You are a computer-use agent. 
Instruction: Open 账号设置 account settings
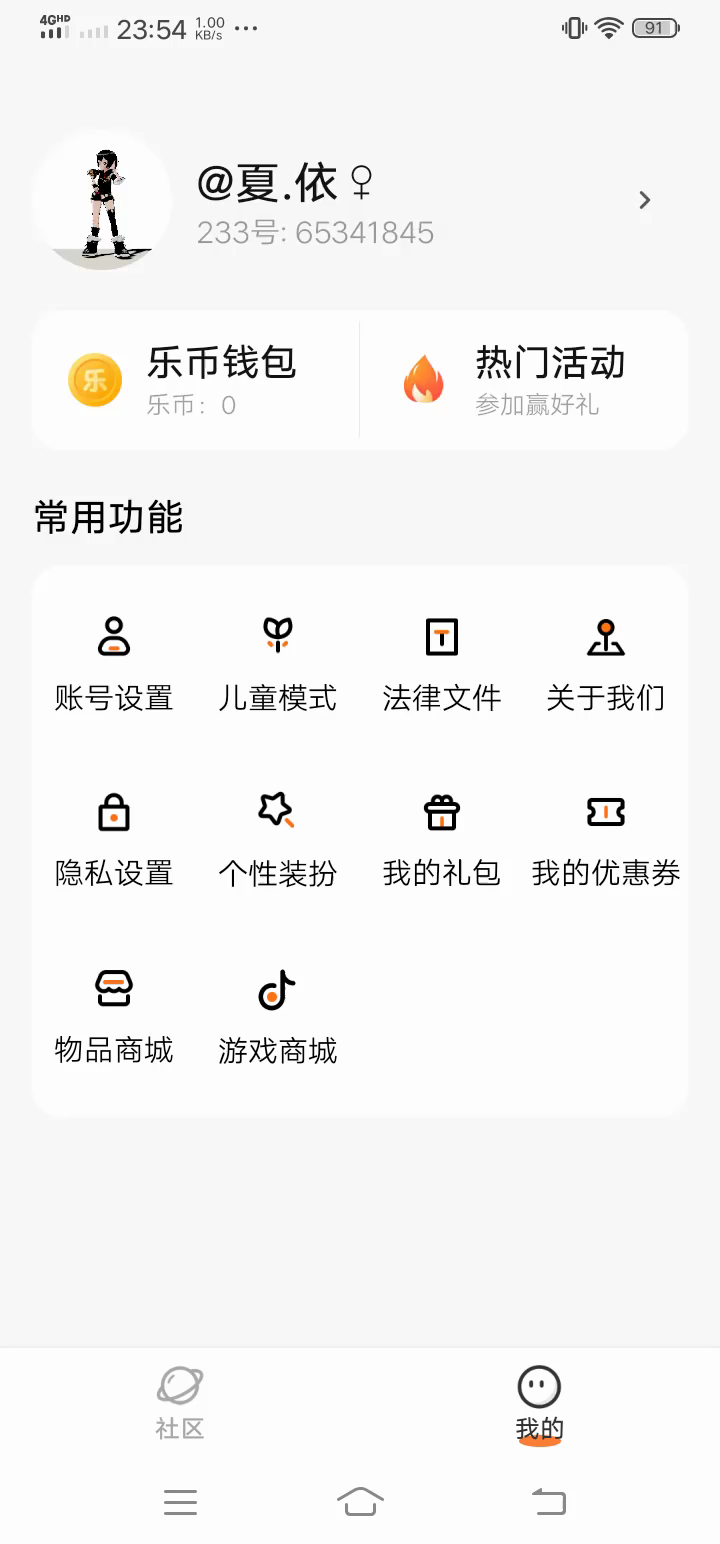[114, 662]
